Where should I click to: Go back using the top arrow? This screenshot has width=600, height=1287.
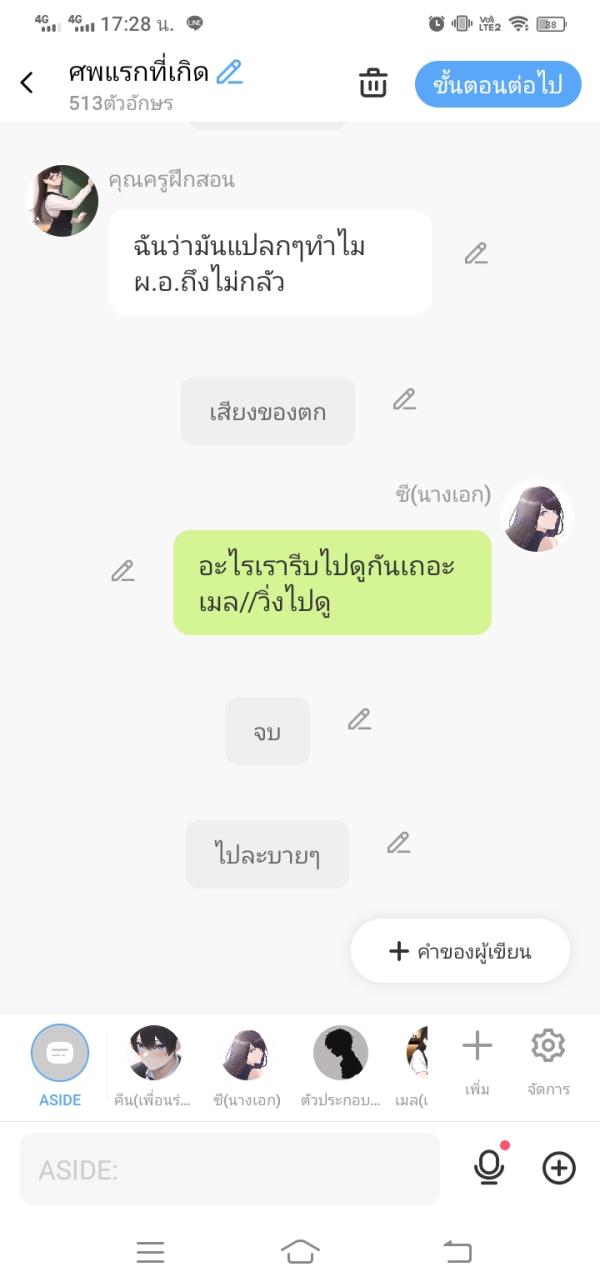click(27, 83)
